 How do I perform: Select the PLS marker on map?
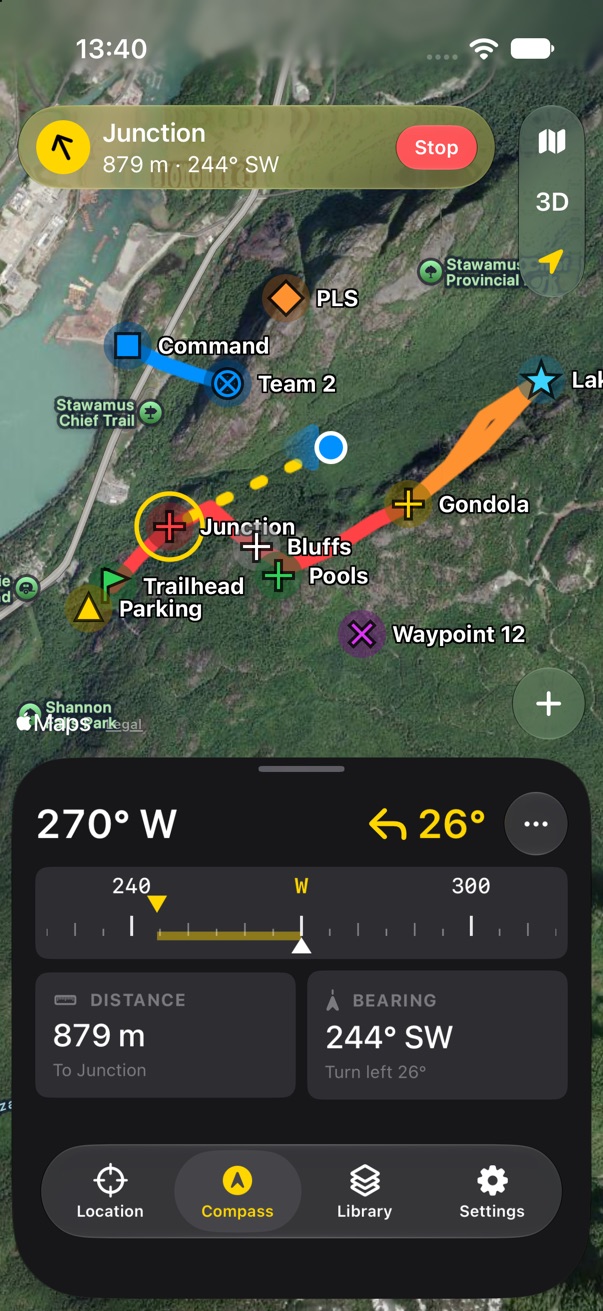point(286,298)
